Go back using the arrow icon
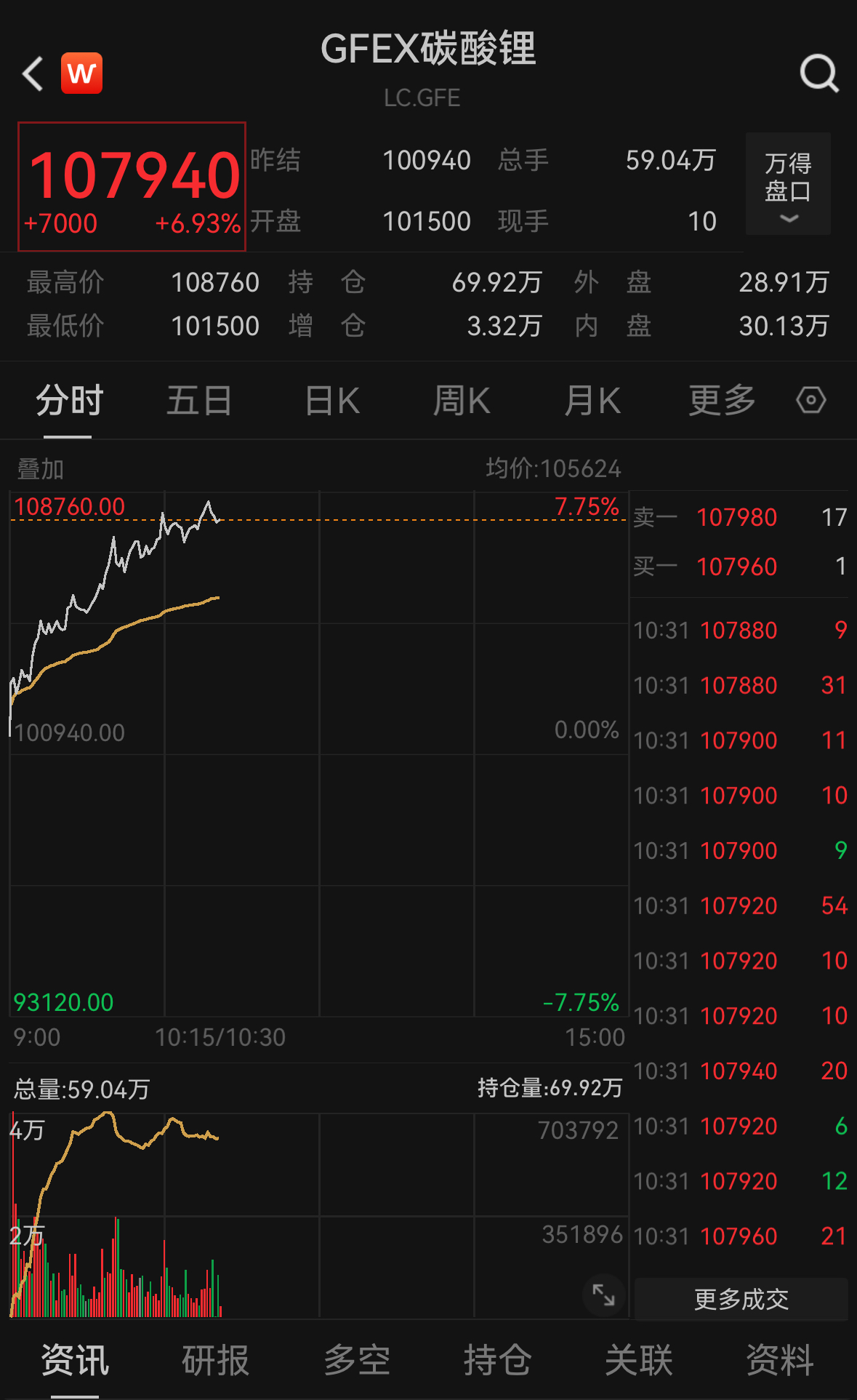This screenshot has width=857, height=1400. 33,74
